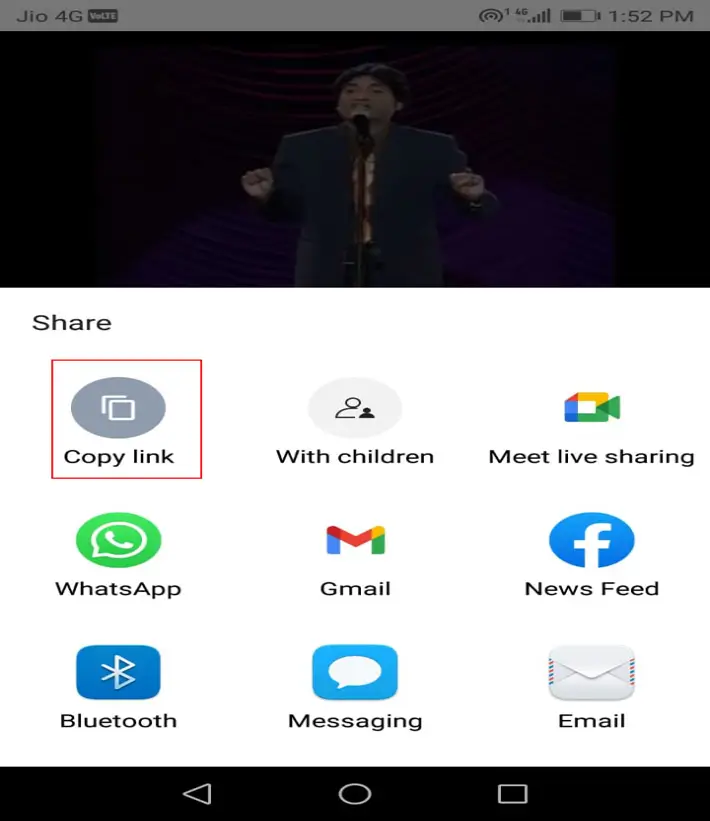The image size is (710, 821).
Task: Share with children option
Action: [x=355, y=408]
